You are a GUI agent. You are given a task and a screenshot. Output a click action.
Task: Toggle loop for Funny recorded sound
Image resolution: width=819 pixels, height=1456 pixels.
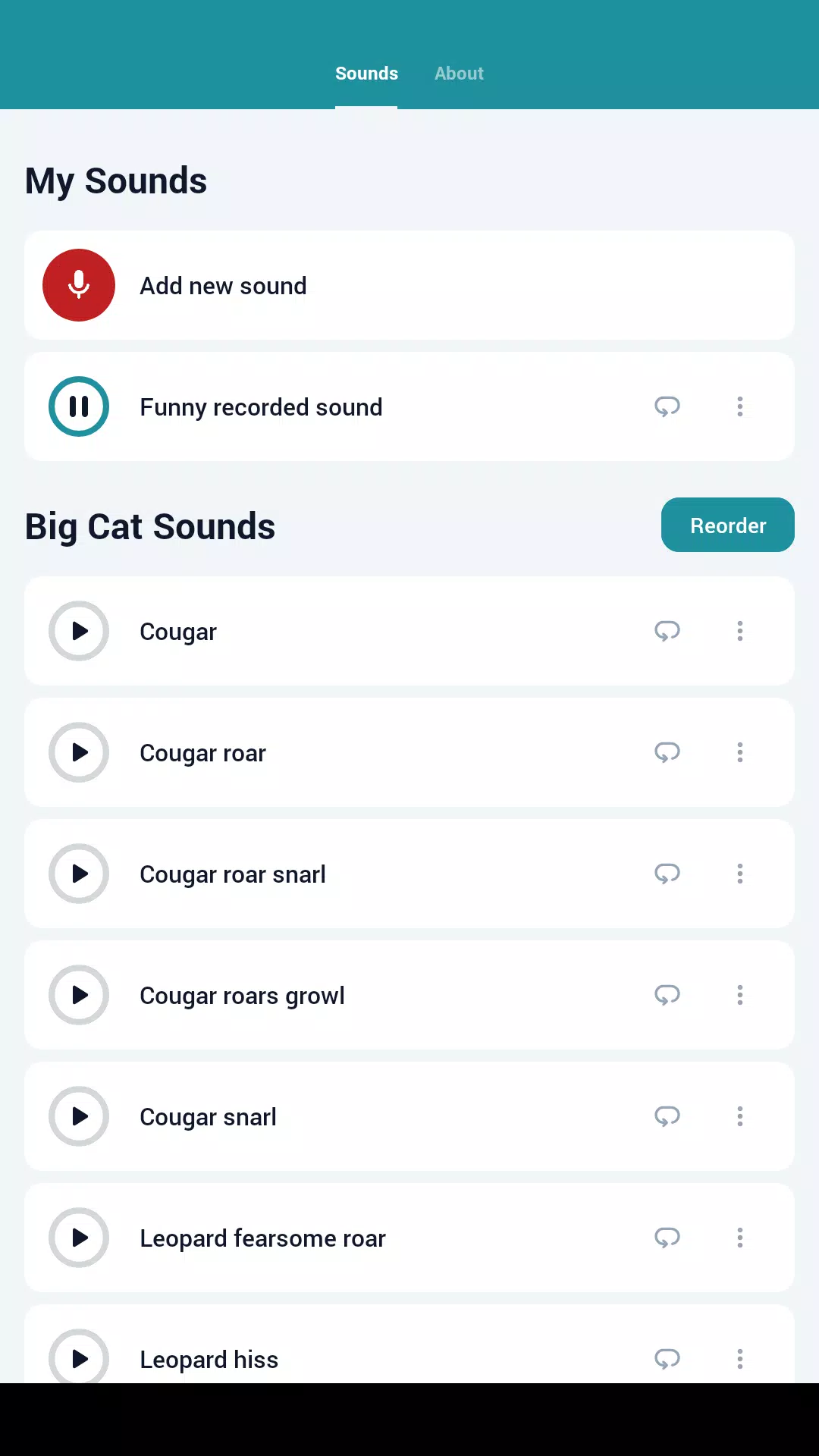click(667, 406)
